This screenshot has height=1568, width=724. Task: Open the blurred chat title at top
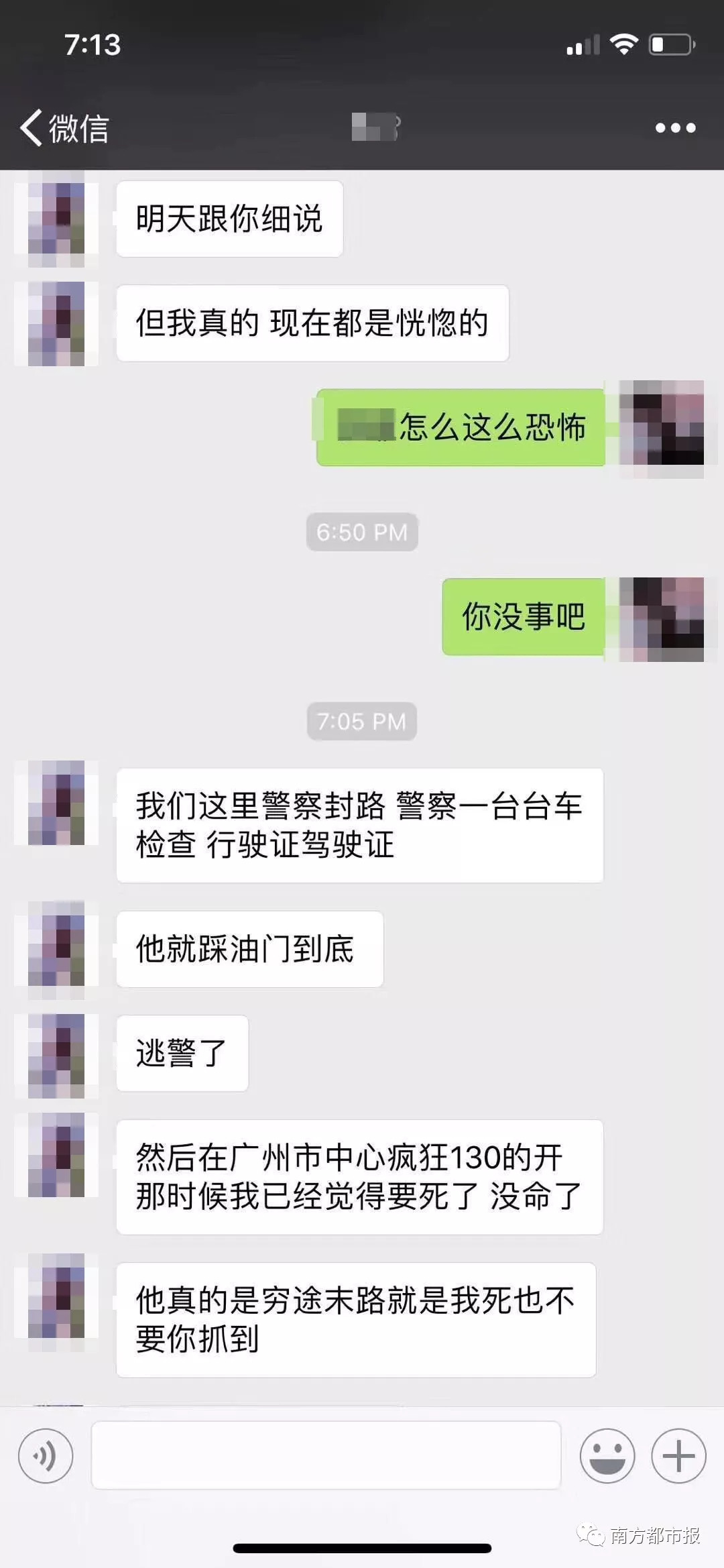(373, 127)
